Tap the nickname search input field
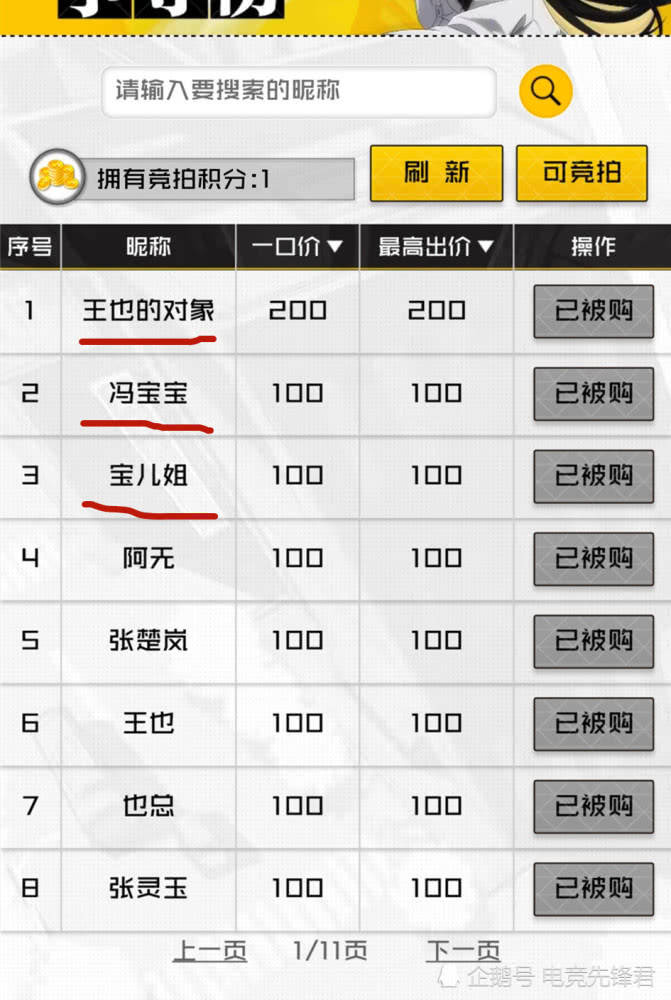This screenshot has height=1000, width=671. [x=298, y=92]
